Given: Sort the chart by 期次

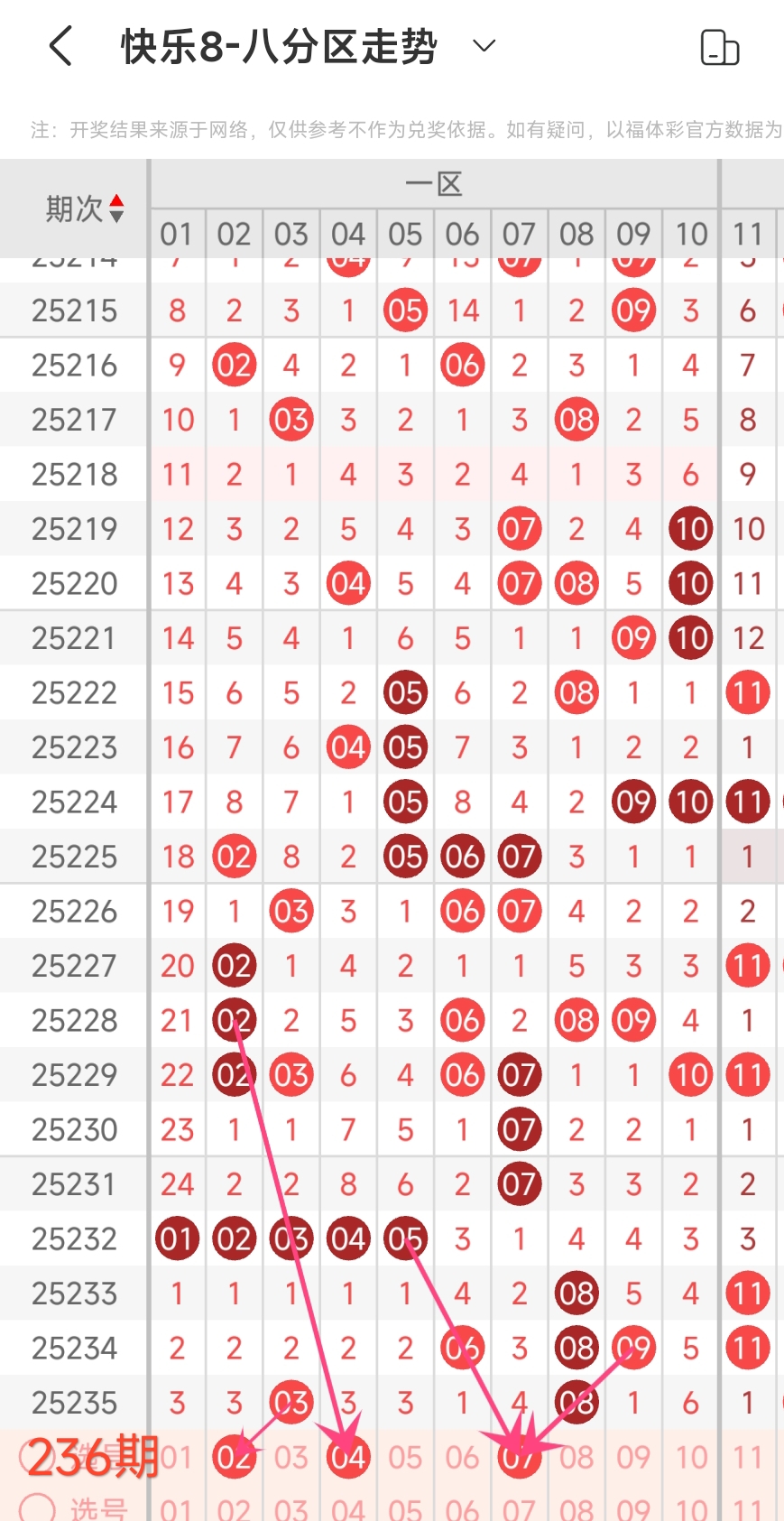Looking at the screenshot, I should pos(84,209).
